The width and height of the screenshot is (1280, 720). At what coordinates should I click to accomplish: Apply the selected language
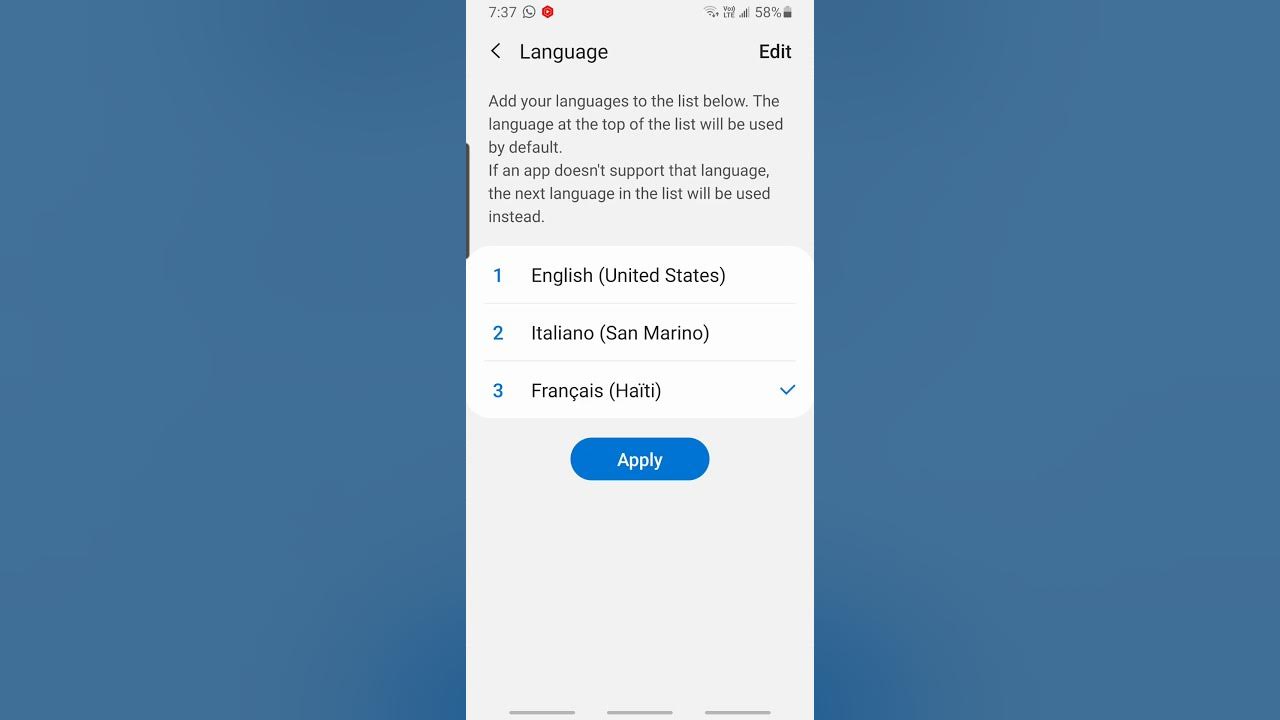[x=639, y=460]
